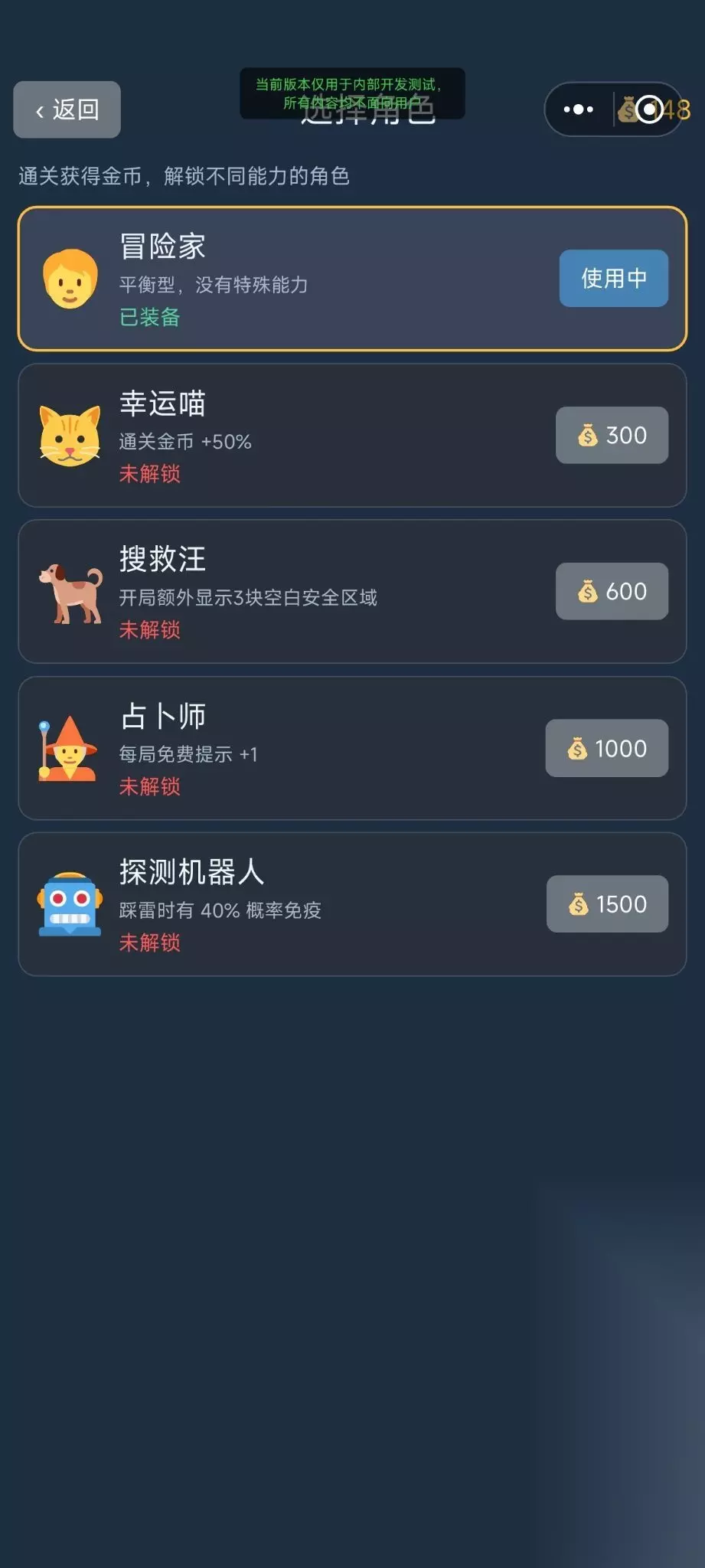Unlock 探测机器人 for 1500 coins
Image resolution: width=705 pixels, height=1568 pixels.
(607, 904)
